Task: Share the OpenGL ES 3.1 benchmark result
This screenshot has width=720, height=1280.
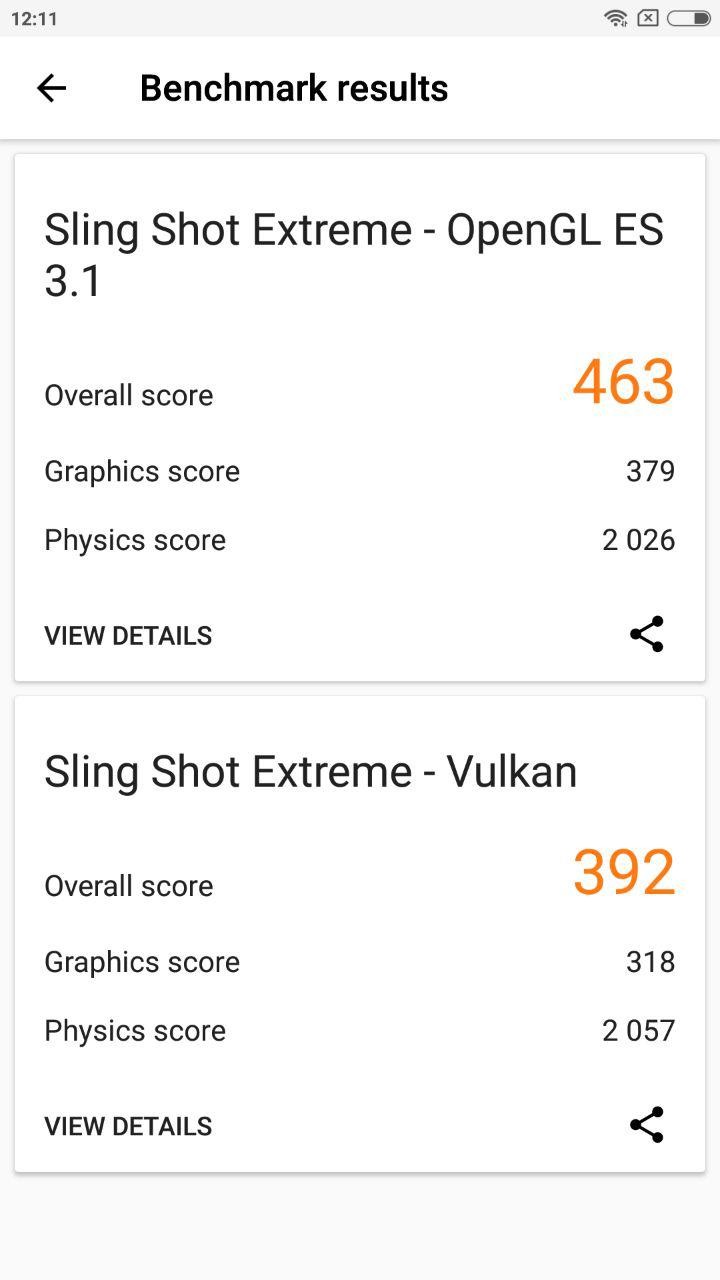Action: pos(647,635)
